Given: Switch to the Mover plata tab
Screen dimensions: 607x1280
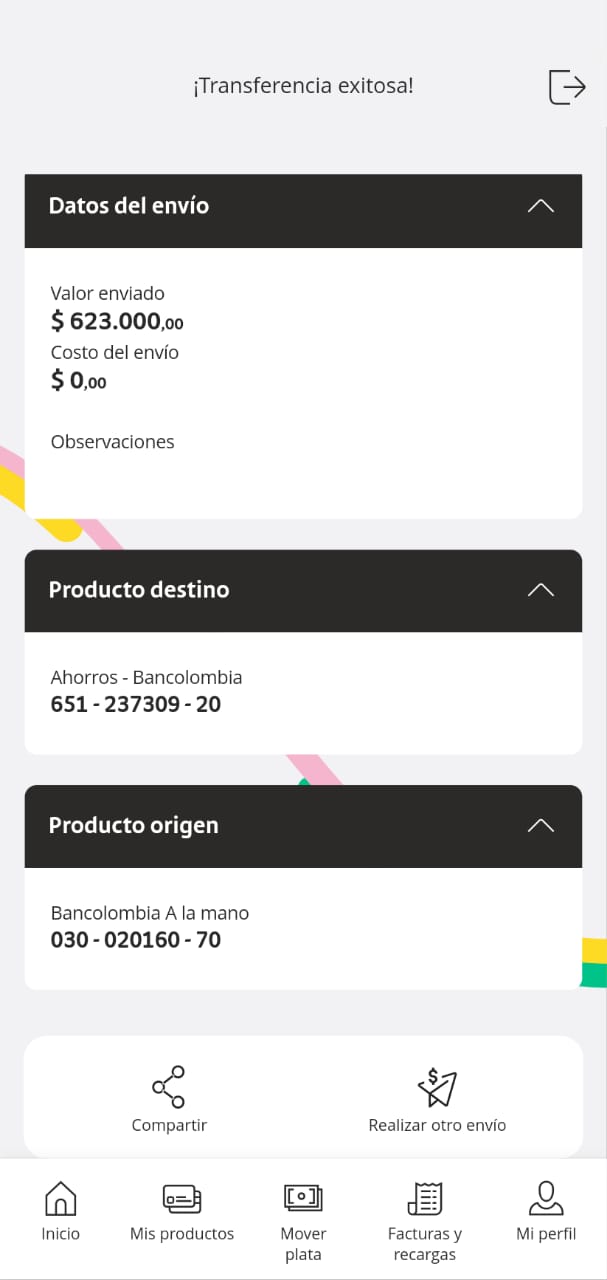Looking at the screenshot, I should click(x=303, y=1219).
